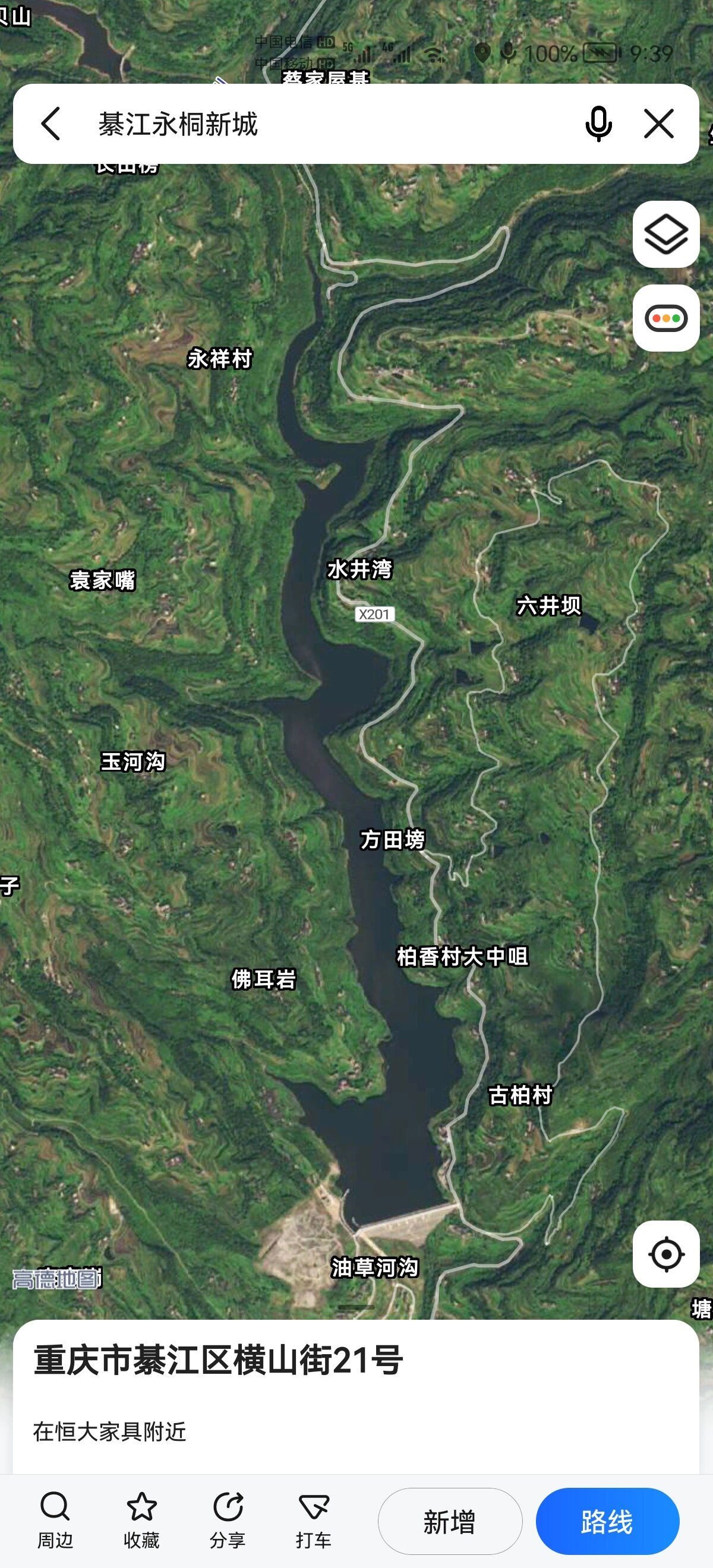Tap the 新增 button
This screenshot has width=713, height=1568.
coord(450,1521)
